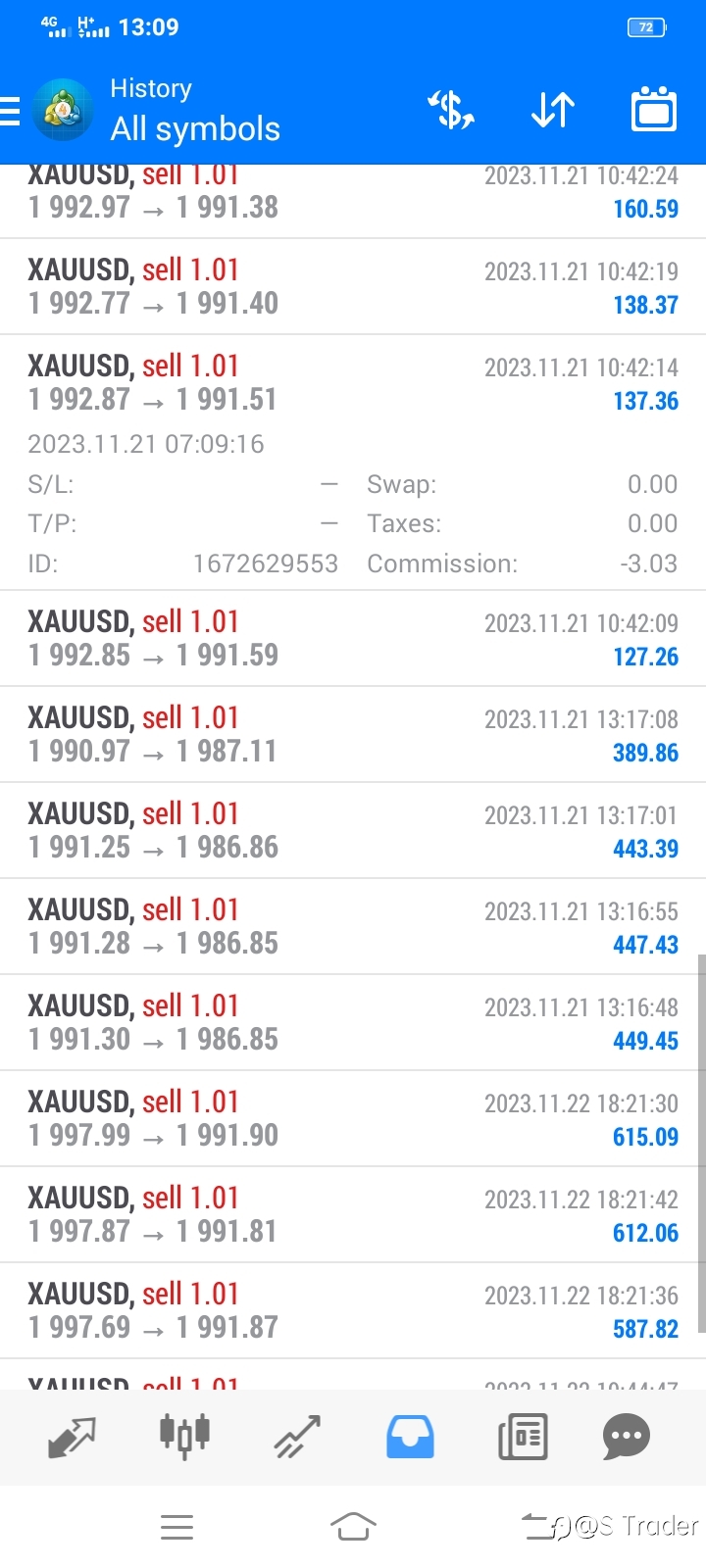
Task: Switch to the Quotes tab
Action: point(72,1437)
